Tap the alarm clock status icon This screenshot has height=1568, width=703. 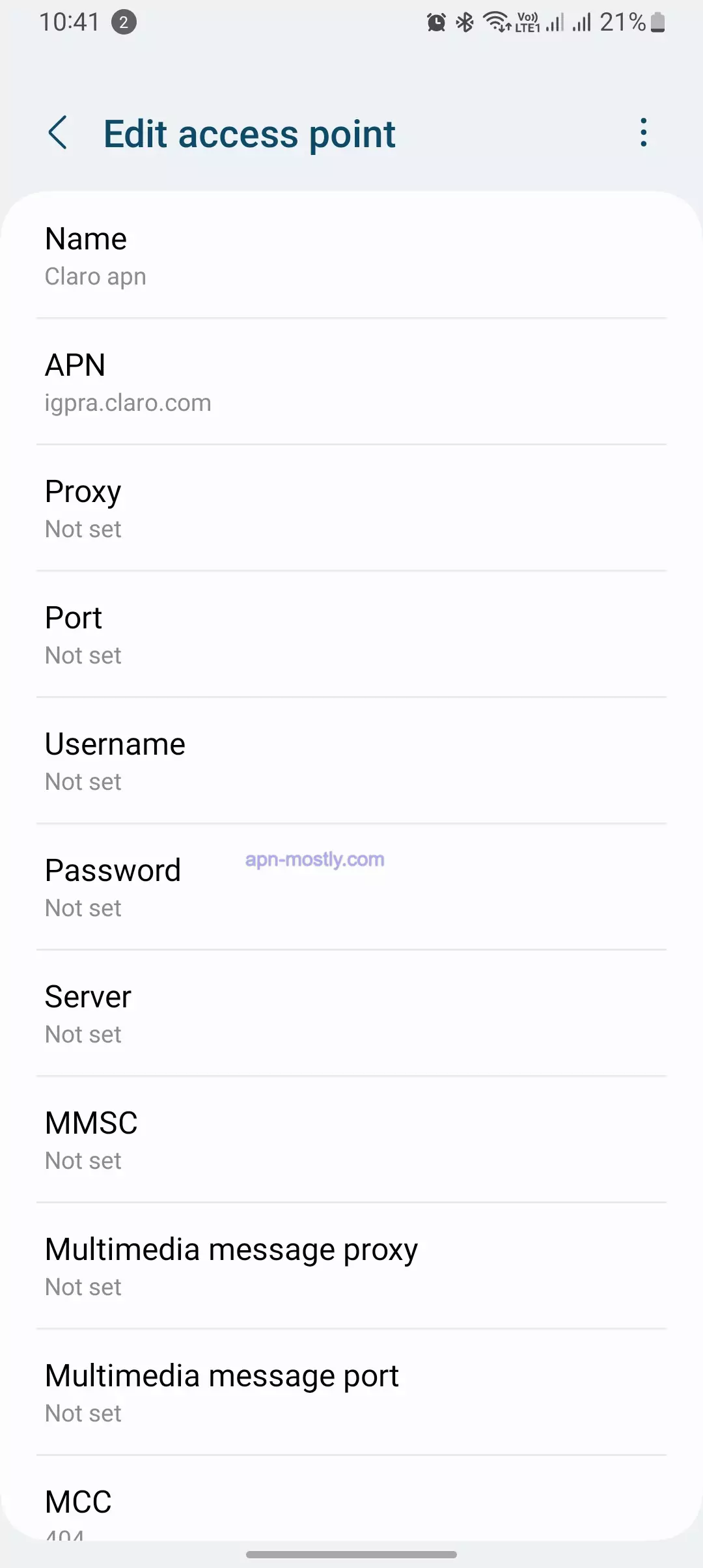[435, 21]
